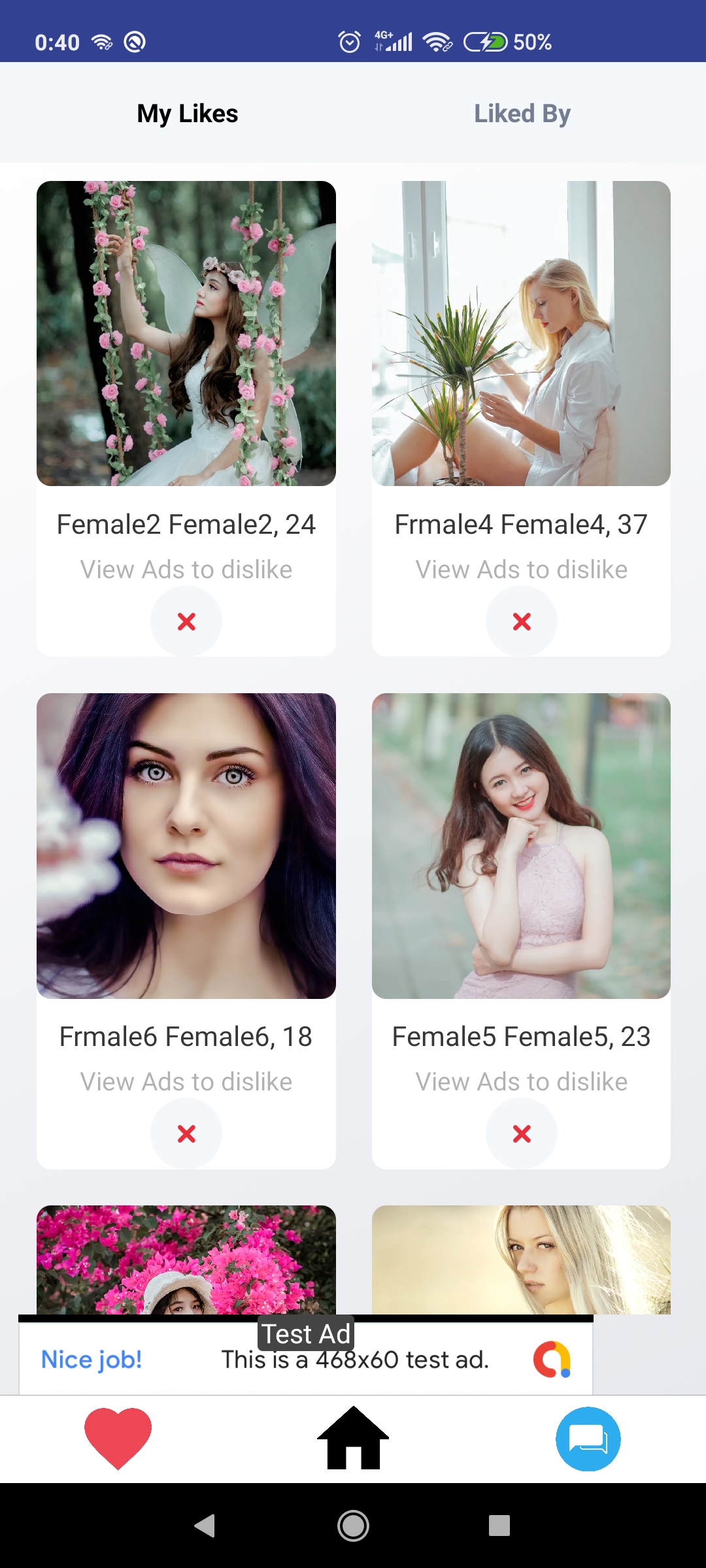Open the chat messages tab
Screen dimensions: 706x1568
pos(588,1438)
